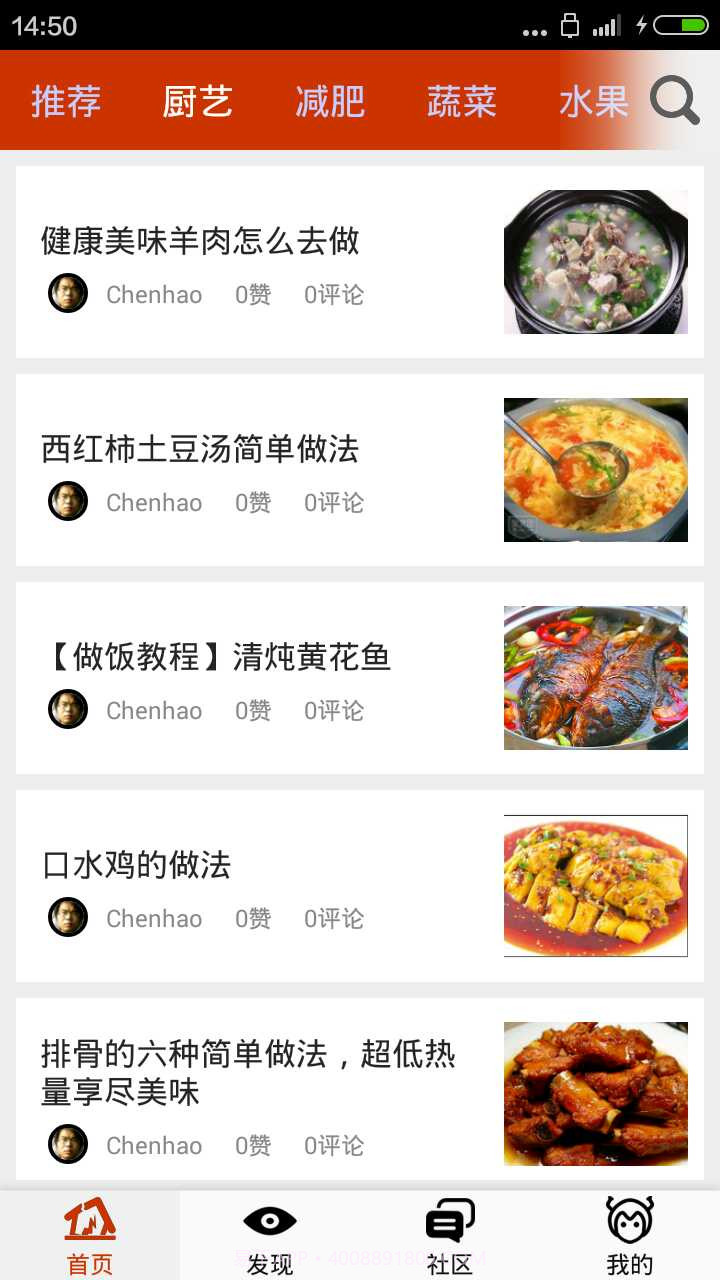Tap 0评论 comments on 口水鸡的做法

pyautogui.click(x=333, y=918)
